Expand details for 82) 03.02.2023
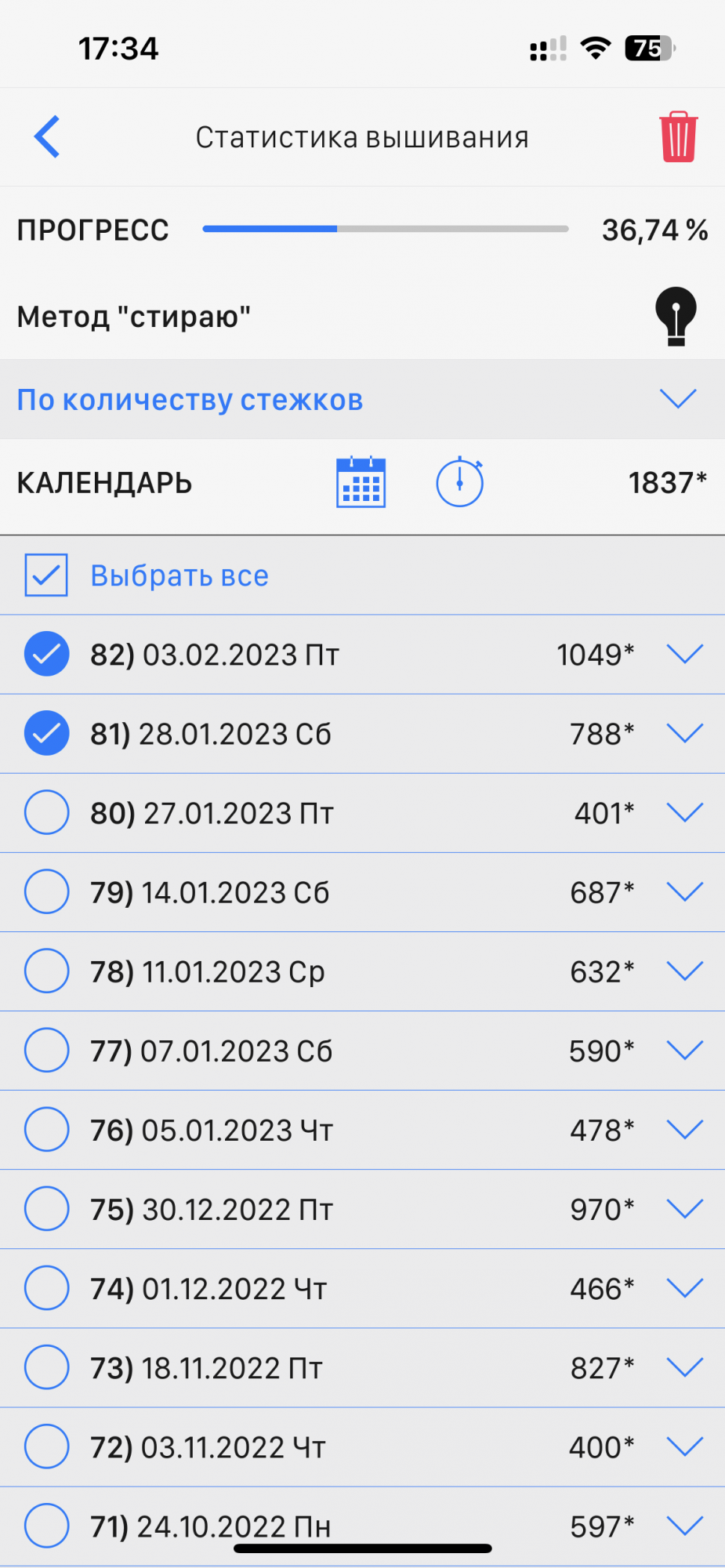Viewport: 725px width, 1568px height. click(x=684, y=654)
